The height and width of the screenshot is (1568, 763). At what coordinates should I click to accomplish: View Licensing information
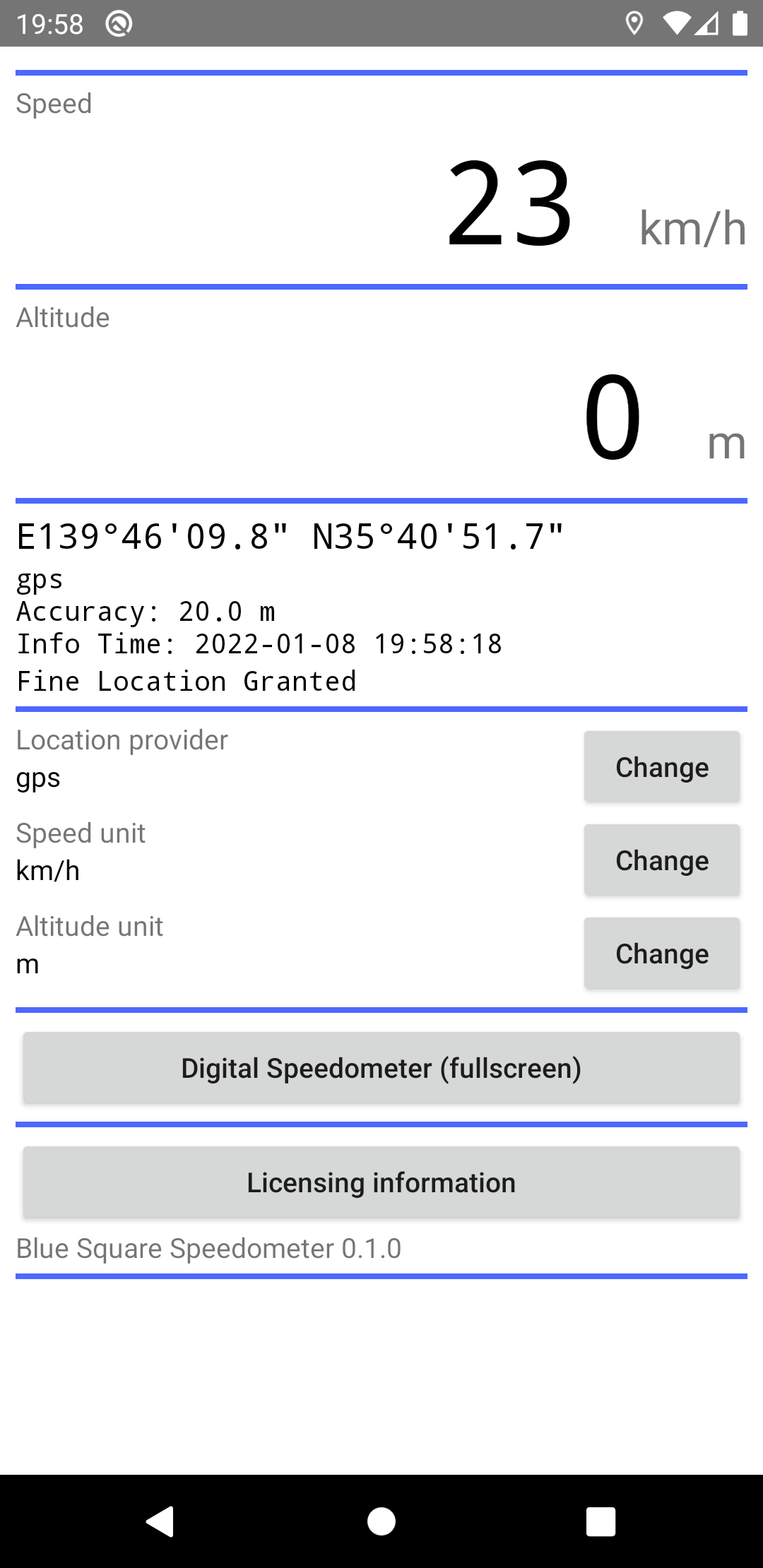381,1182
